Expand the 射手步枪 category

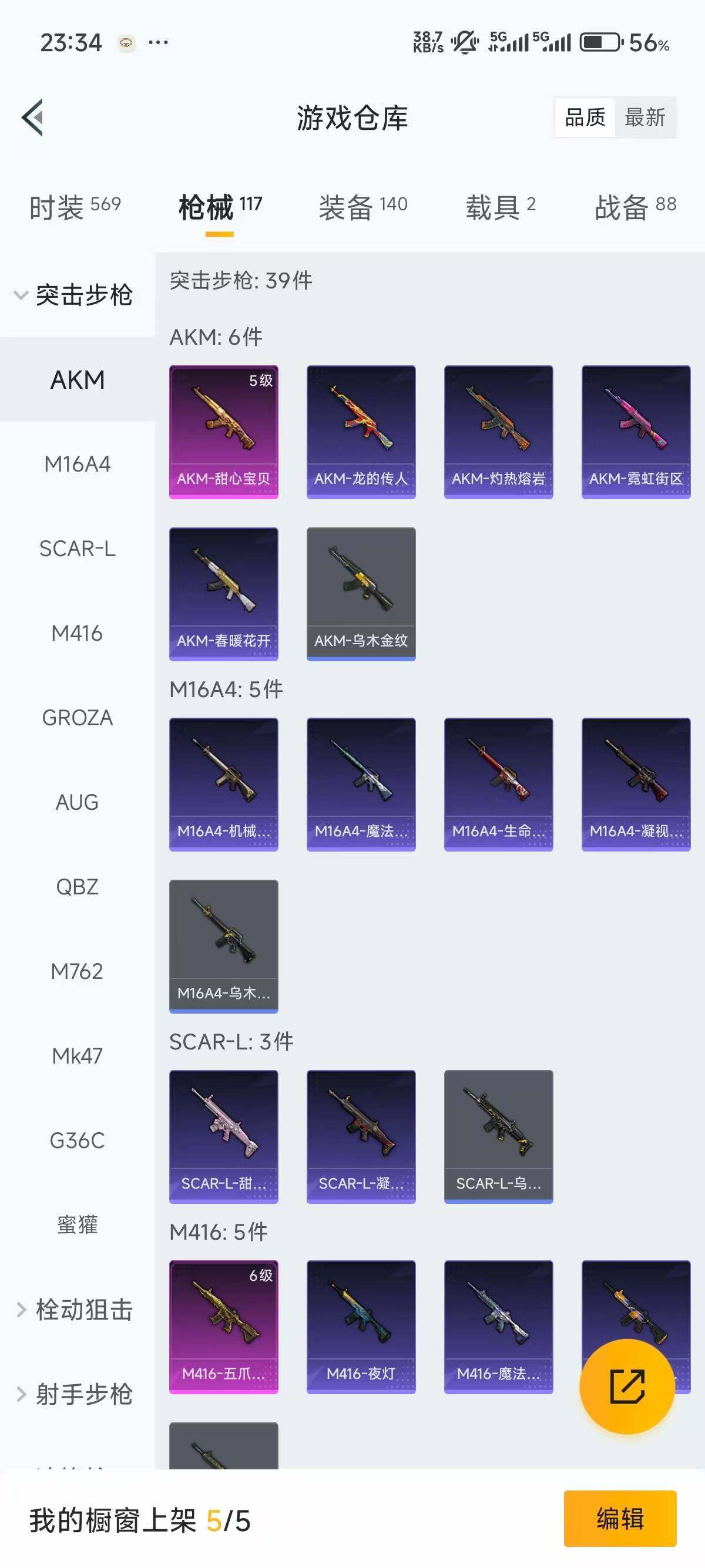pos(74,1394)
